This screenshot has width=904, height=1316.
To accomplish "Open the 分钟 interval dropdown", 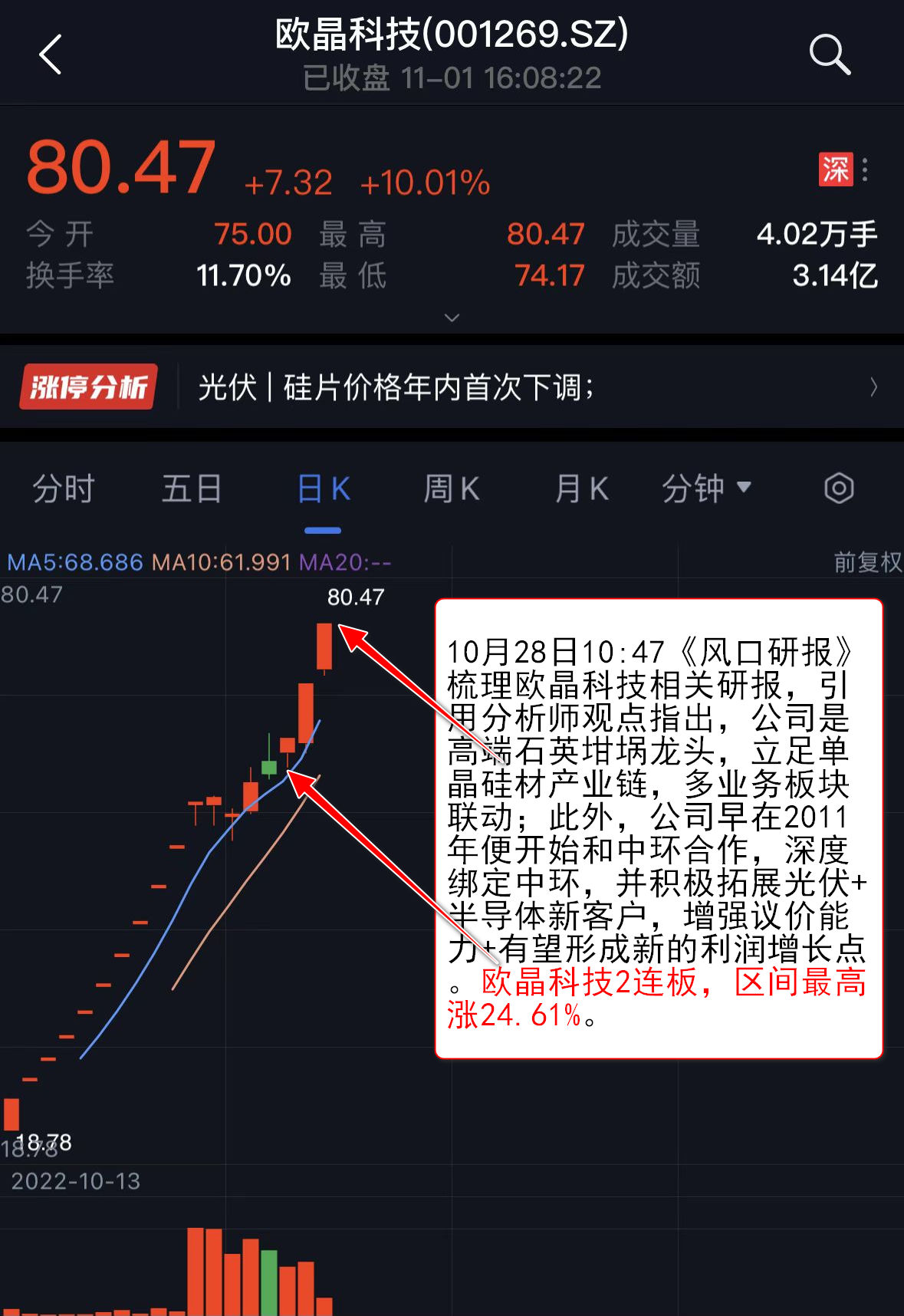I will point(706,489).
